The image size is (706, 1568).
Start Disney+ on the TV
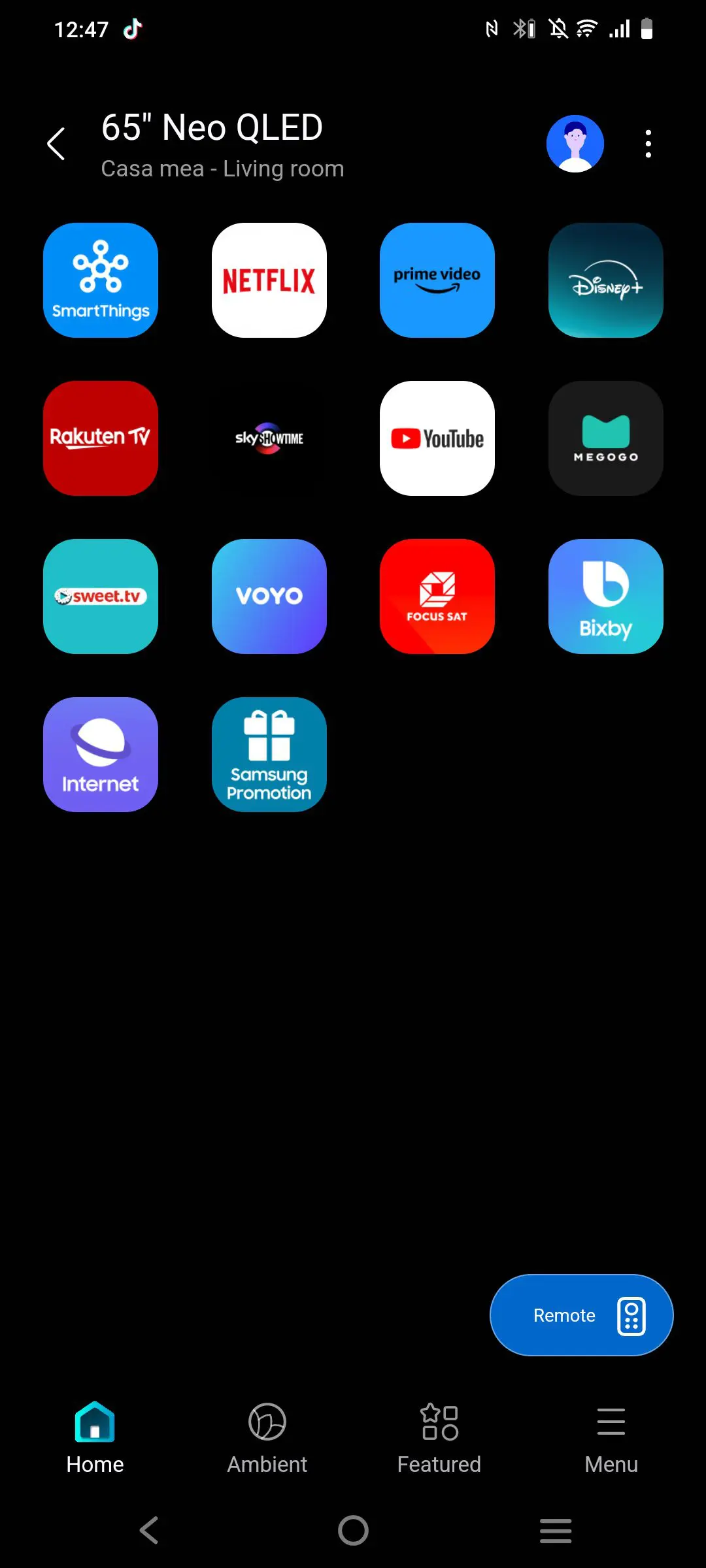click(606, 280)
